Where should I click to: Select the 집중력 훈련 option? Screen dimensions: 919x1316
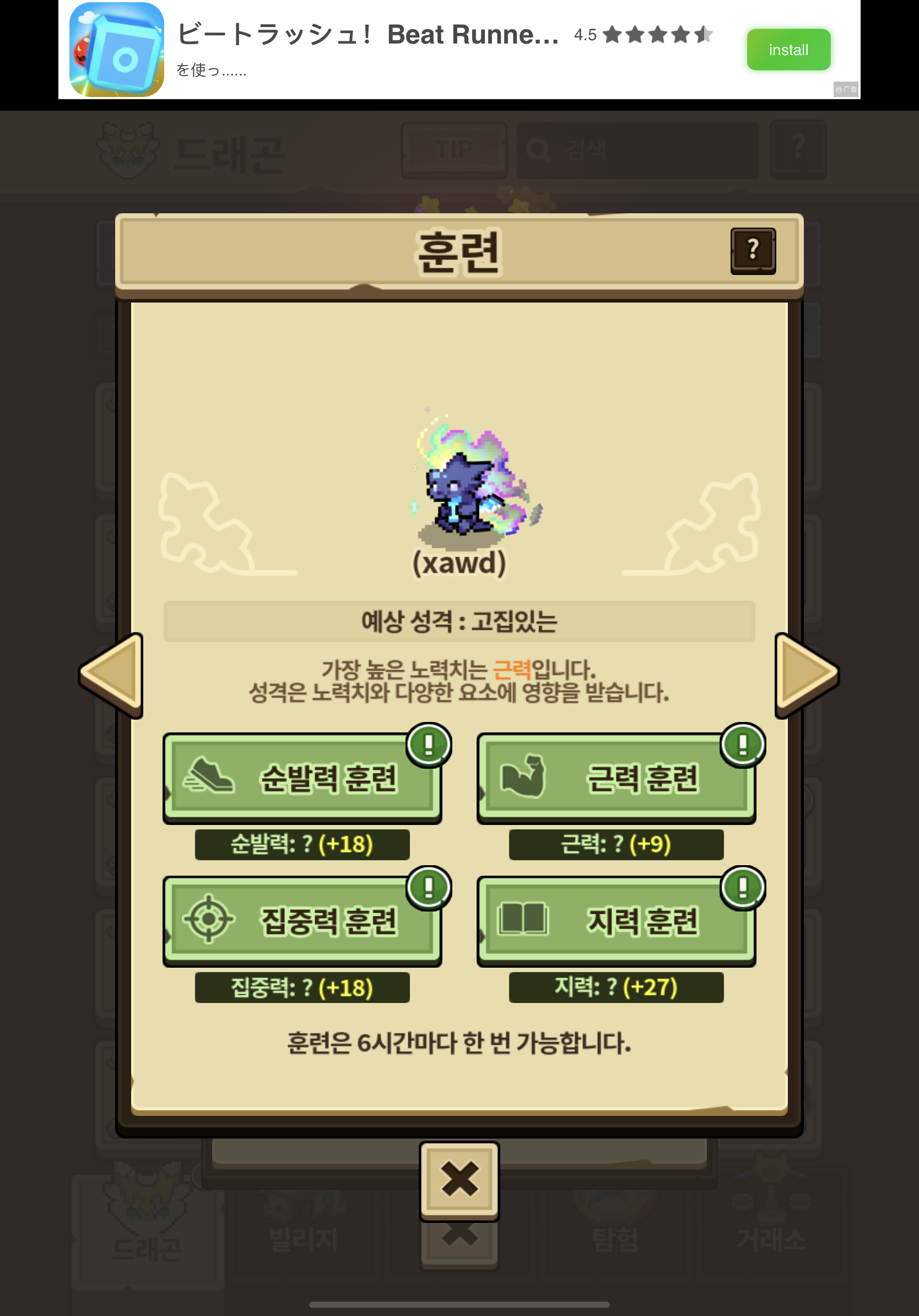pyautogui.click(x=302, y=920)
